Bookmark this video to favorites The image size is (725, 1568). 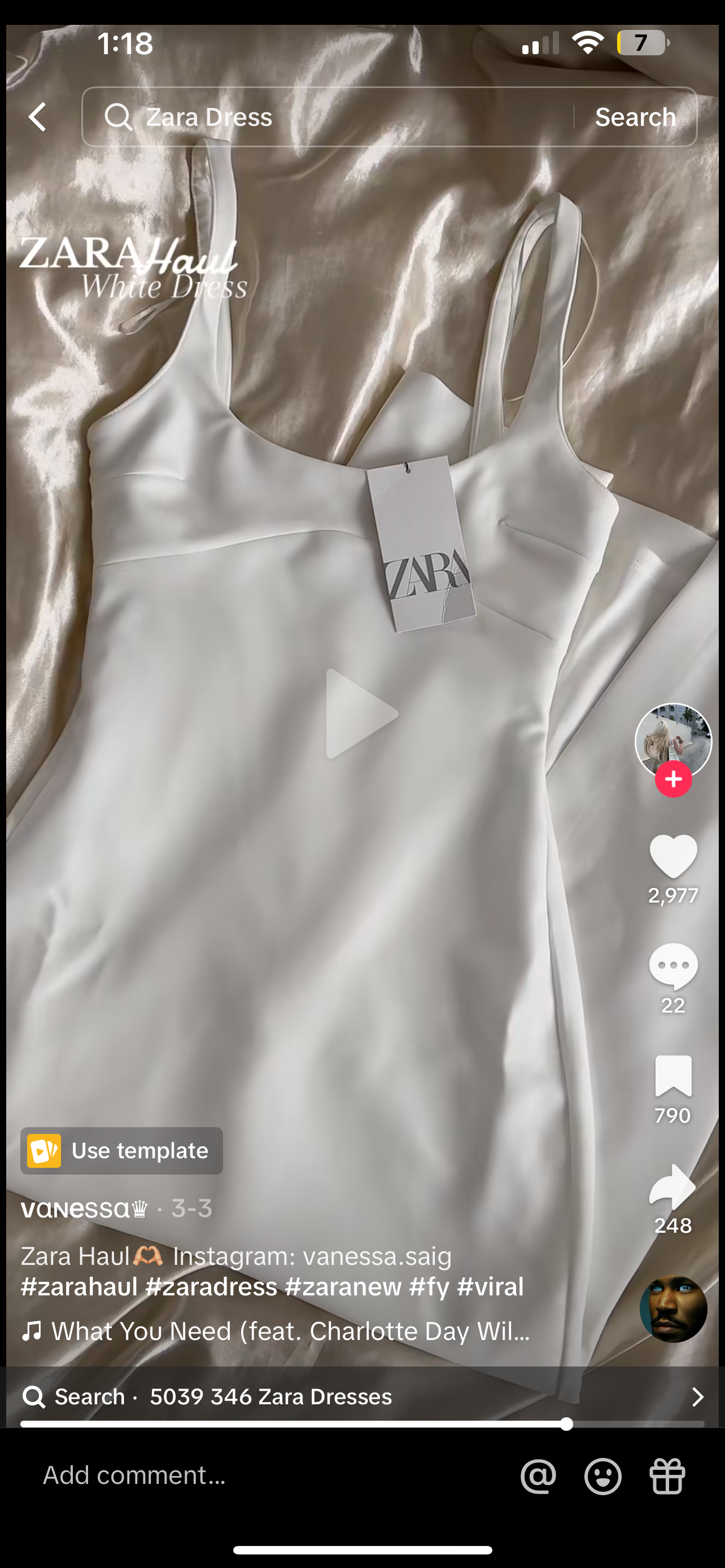(x=673, y=1076)
